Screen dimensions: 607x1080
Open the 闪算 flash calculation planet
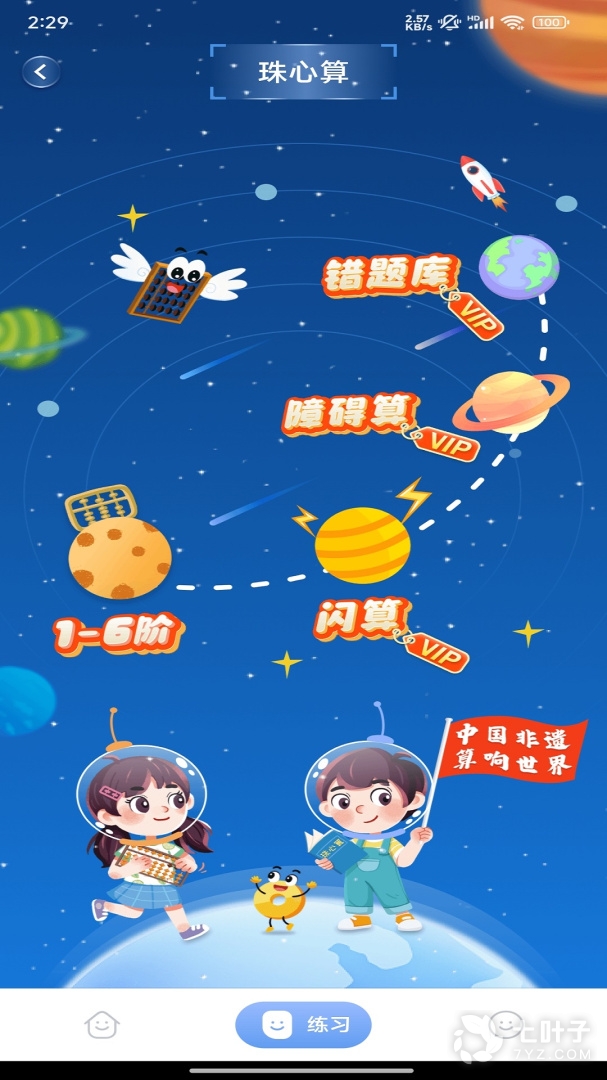pyautogui.click(x=362, y=545)
